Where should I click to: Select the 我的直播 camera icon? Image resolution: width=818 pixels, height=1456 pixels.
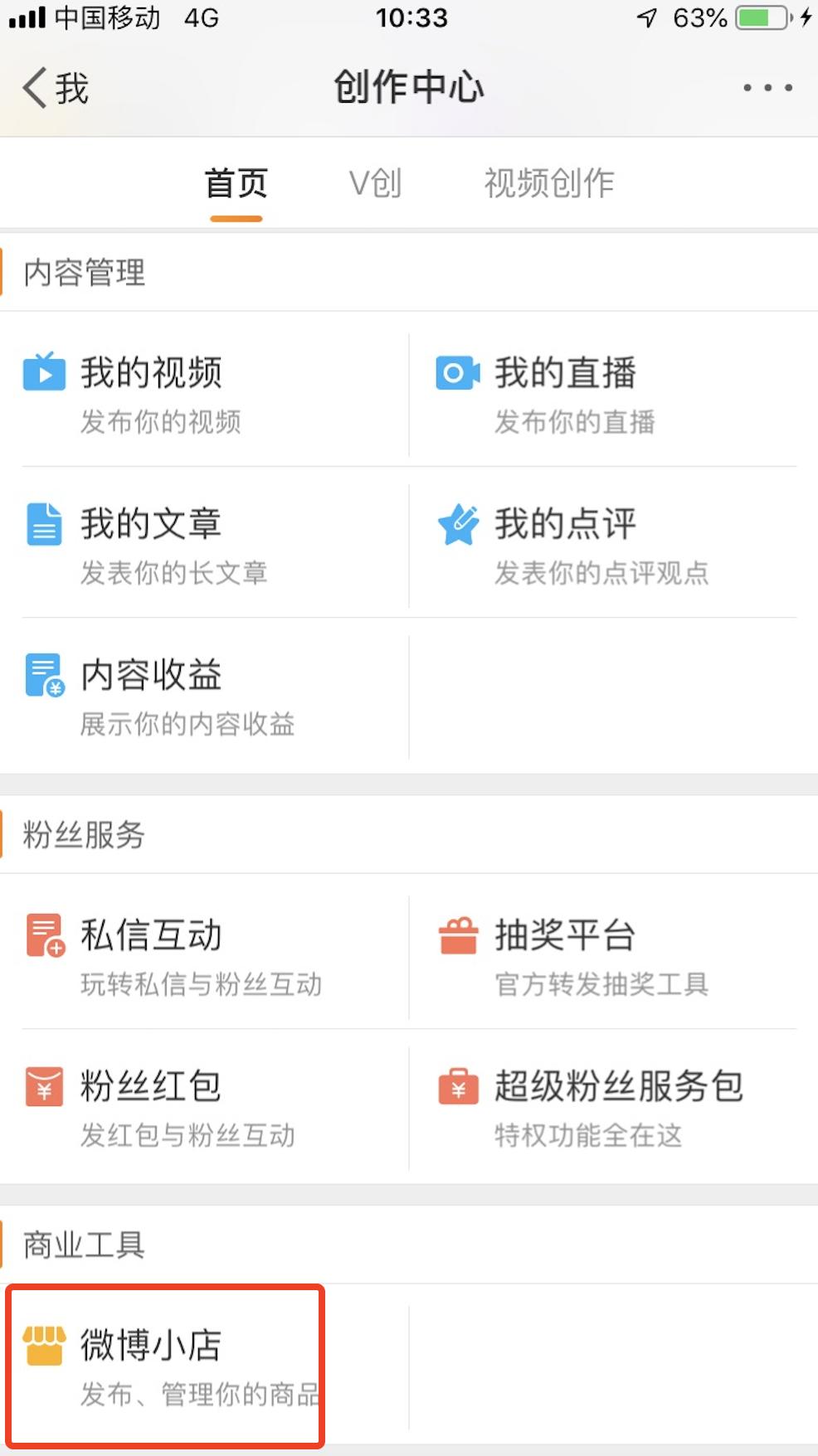tap(457, 372)
